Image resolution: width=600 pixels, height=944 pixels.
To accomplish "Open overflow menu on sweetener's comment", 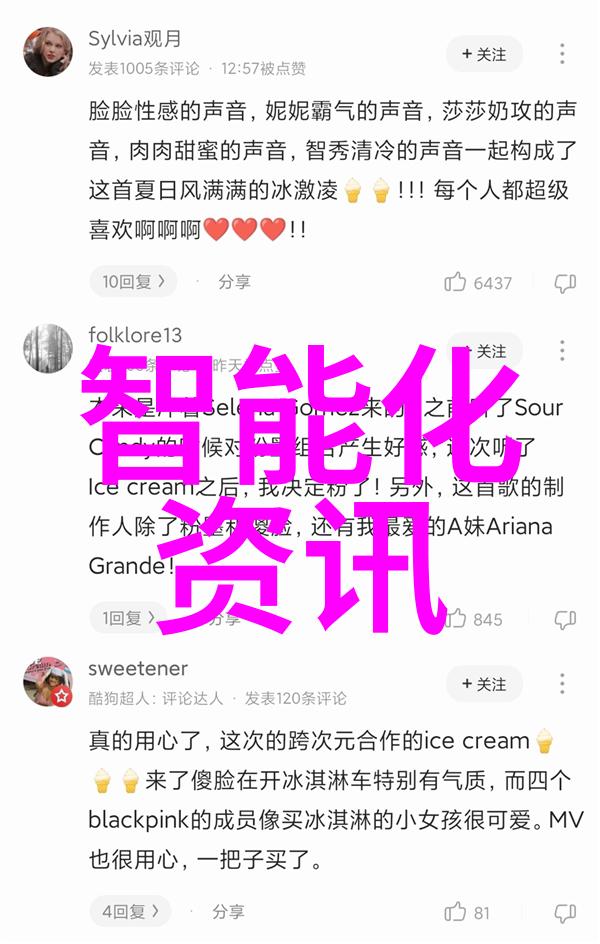I will 564,684.
